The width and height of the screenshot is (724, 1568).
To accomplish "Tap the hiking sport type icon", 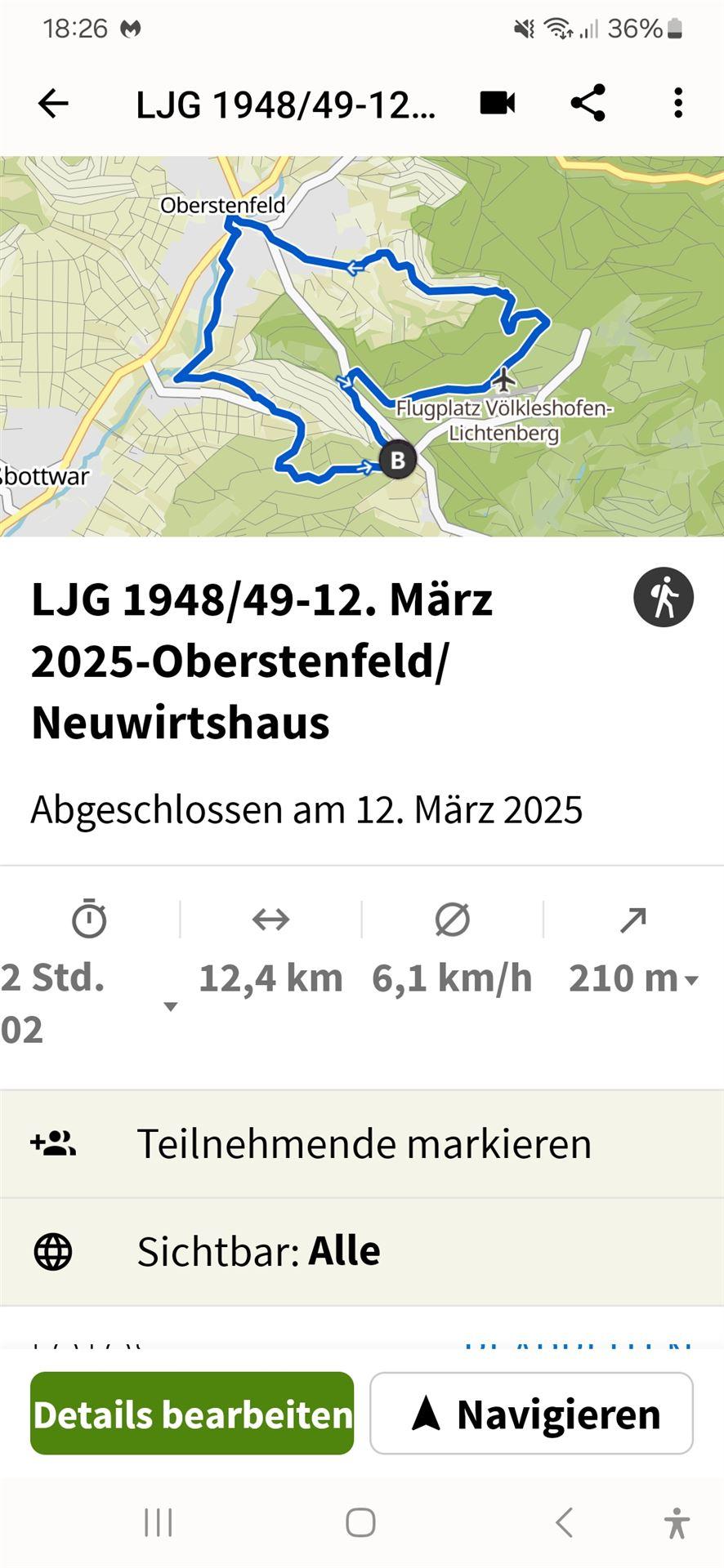I will tap(664, 597).
